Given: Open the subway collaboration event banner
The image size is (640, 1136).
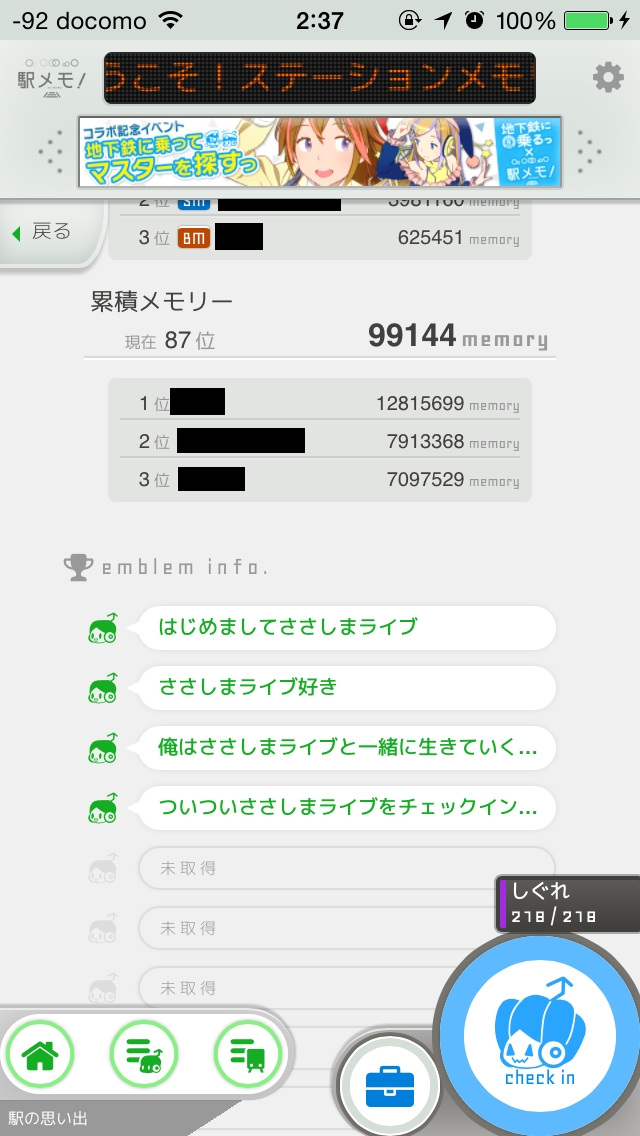Looking at the screenshot, I should coord(320,152).
